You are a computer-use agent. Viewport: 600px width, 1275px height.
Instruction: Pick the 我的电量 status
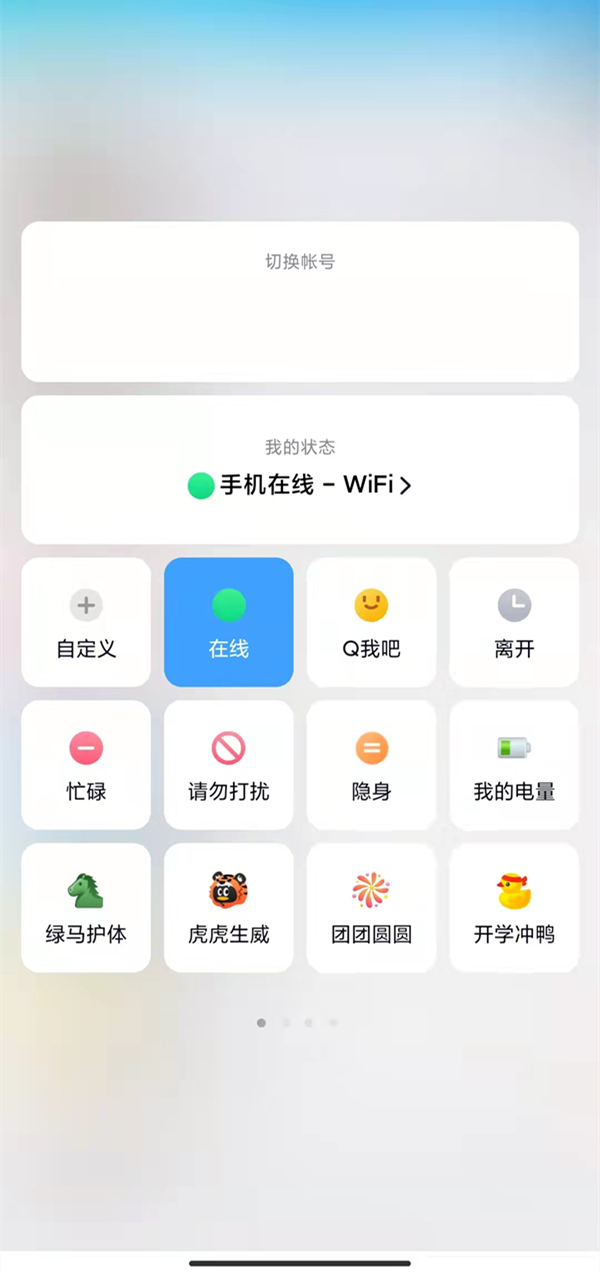click(x=514, y=765)
